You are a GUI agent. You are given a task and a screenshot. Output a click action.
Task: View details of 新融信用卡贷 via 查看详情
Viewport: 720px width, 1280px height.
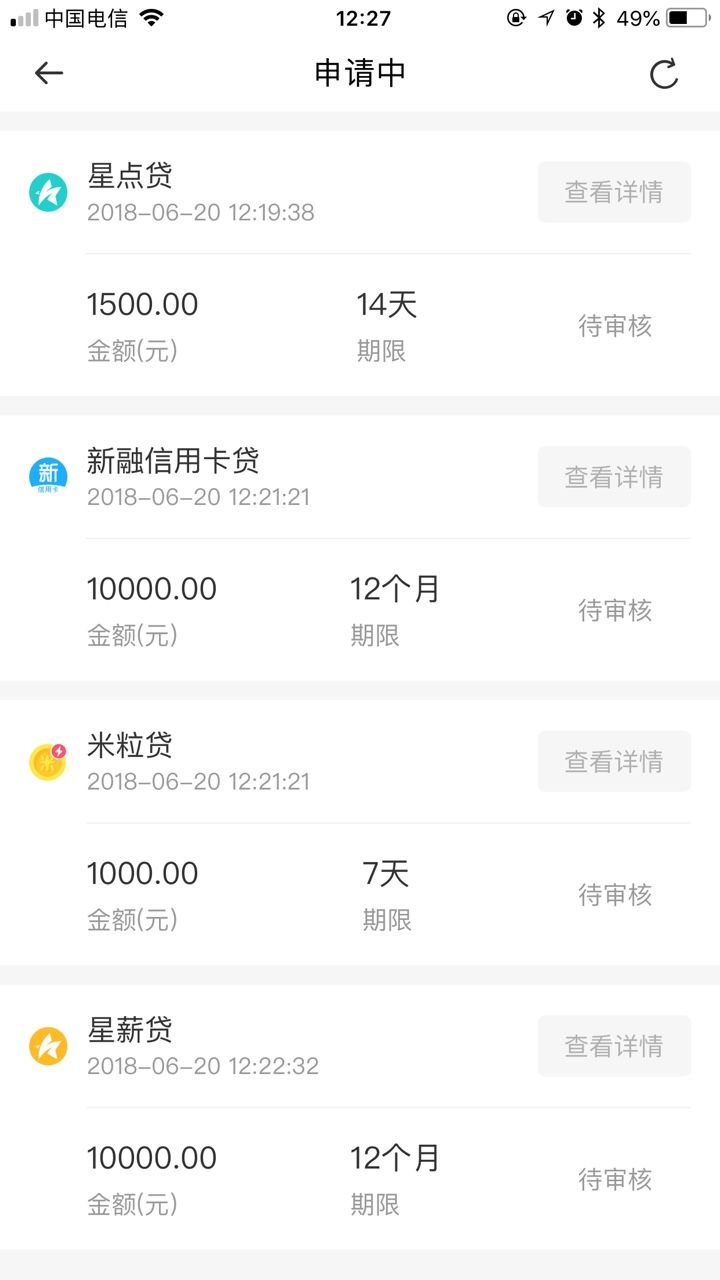click(x=614, y=477)
